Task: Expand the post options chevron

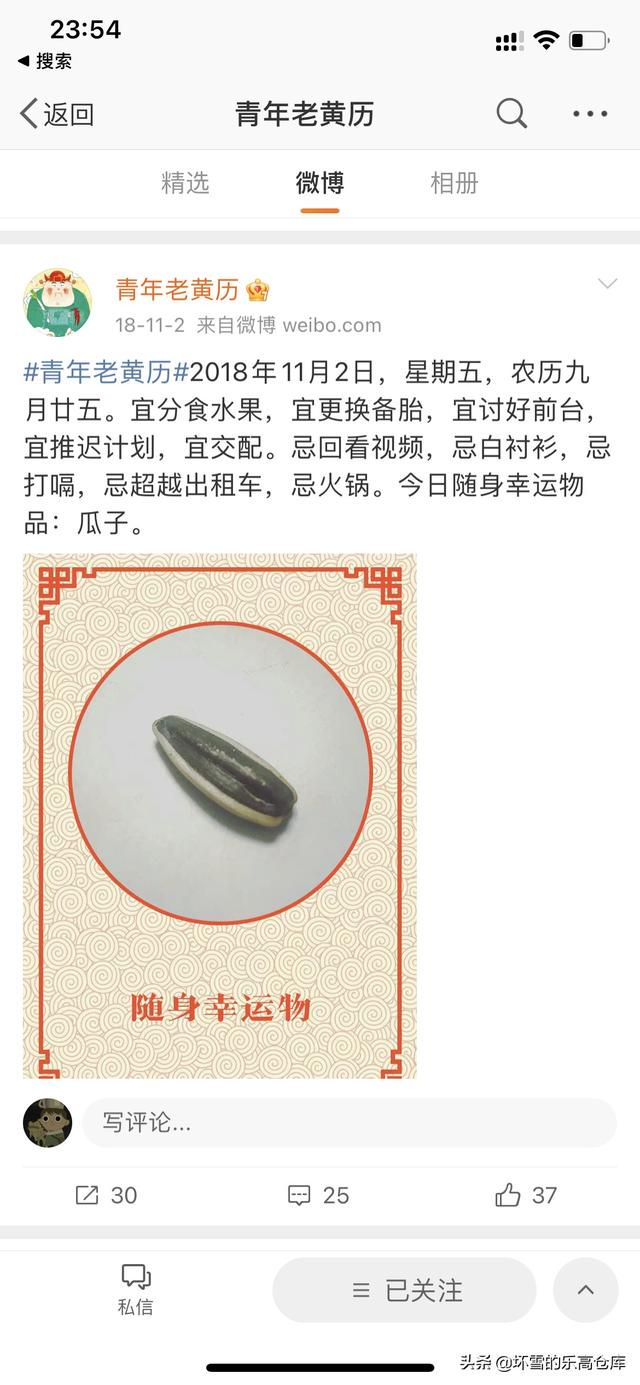Action: click(607, 285)
